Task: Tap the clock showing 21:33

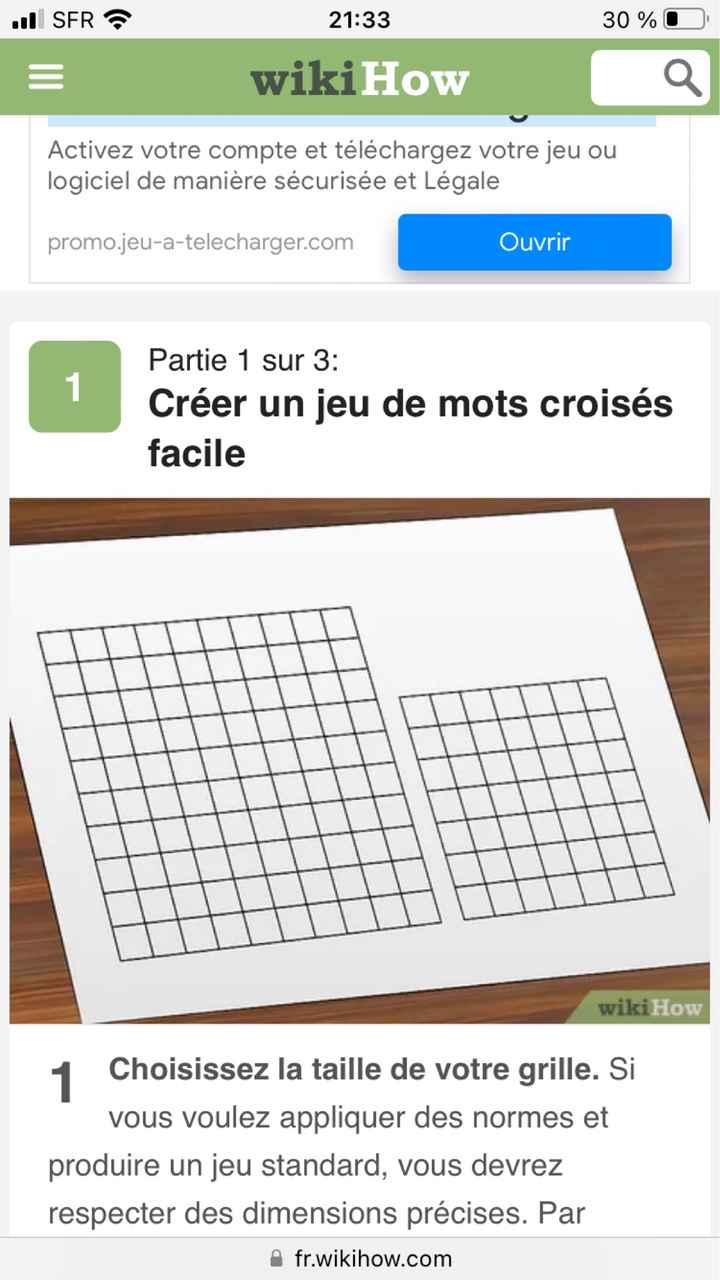Action: click(359, 18)
